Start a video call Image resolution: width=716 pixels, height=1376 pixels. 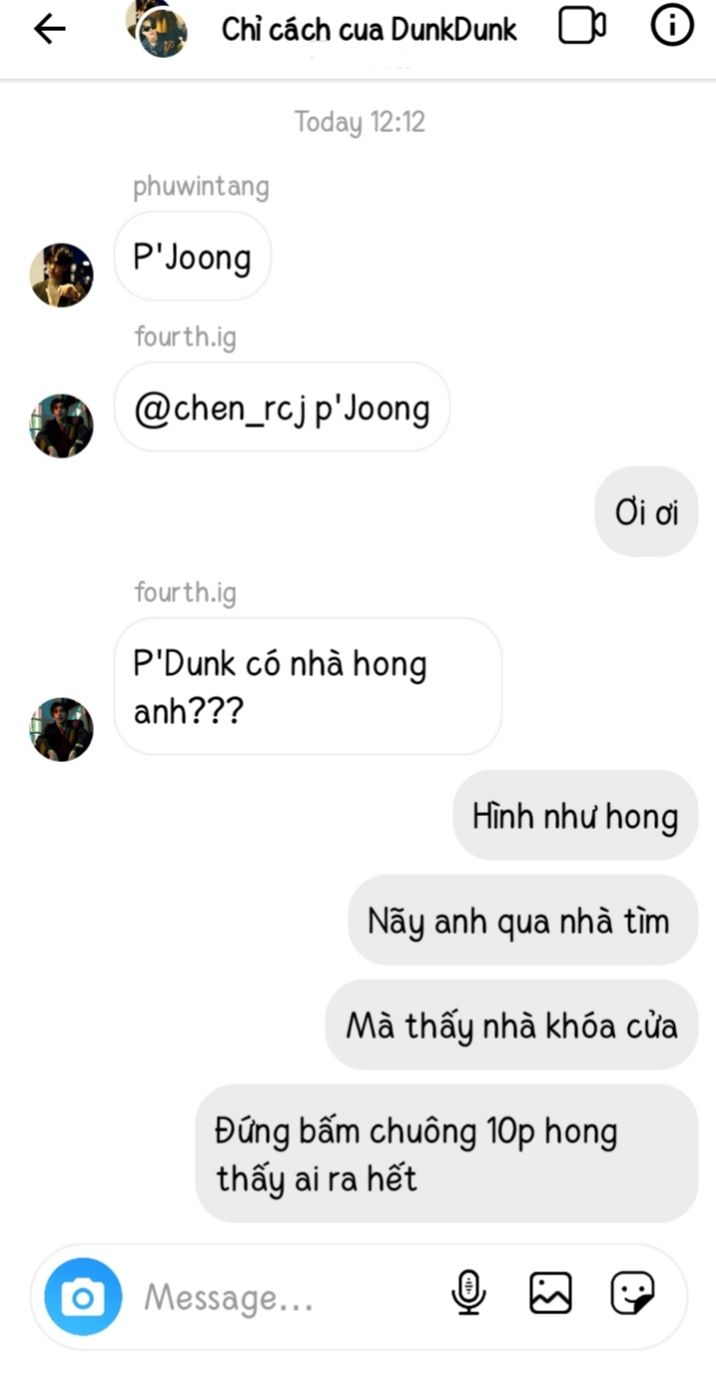click(582, 27)
